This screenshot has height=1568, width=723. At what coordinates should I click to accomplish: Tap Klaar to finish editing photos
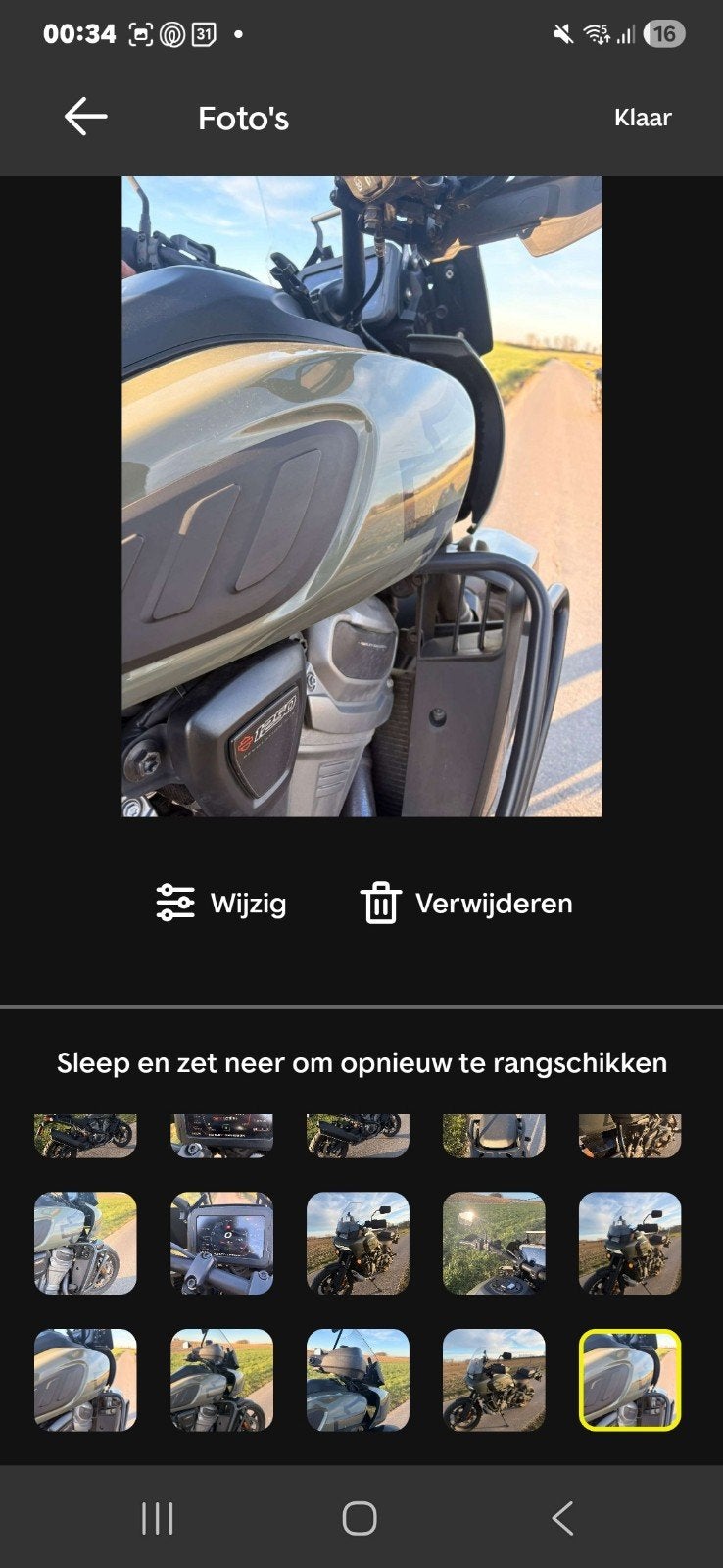click(643, 118)
